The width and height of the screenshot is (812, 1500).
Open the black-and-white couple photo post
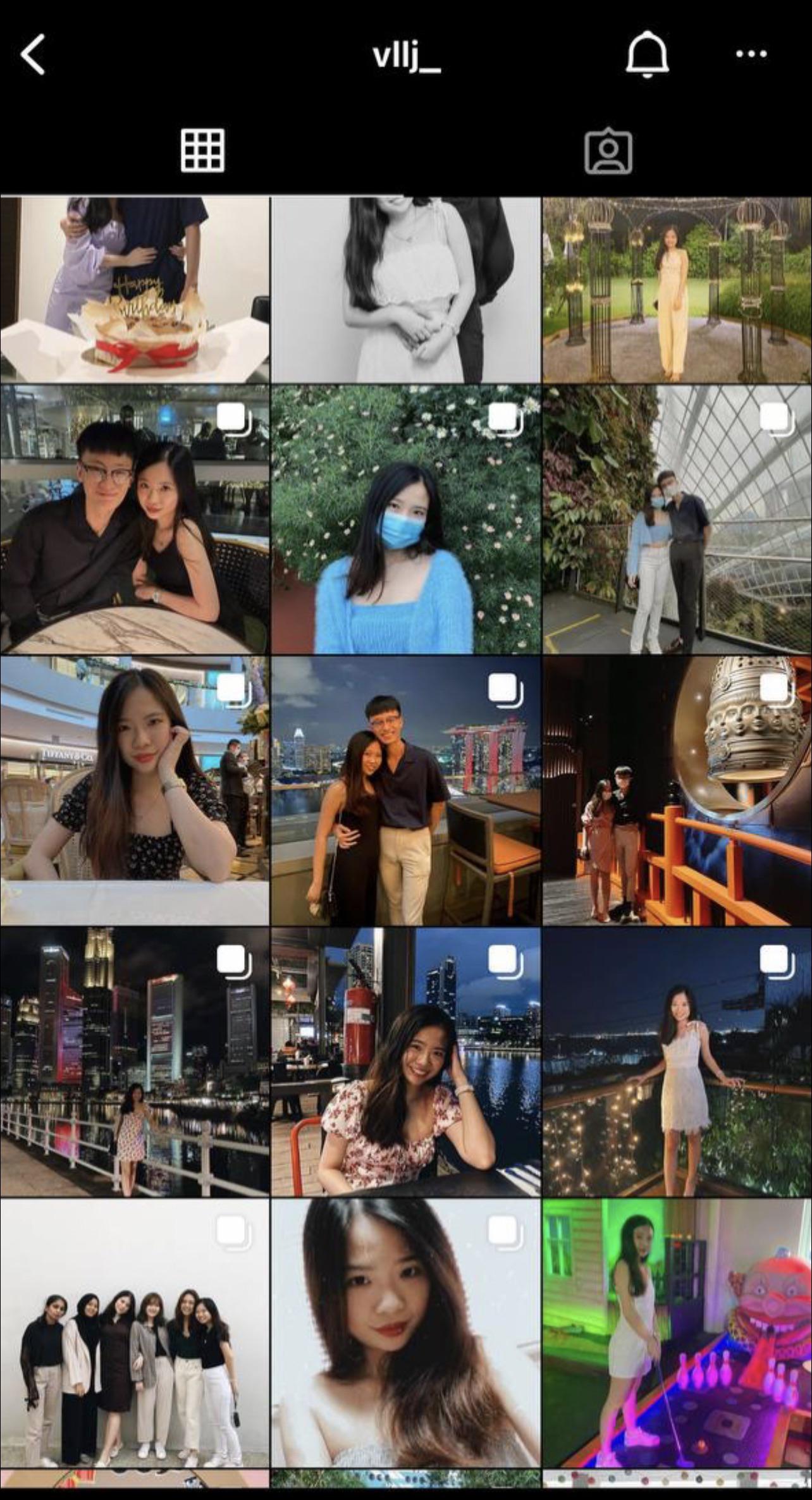pos(405,290)
